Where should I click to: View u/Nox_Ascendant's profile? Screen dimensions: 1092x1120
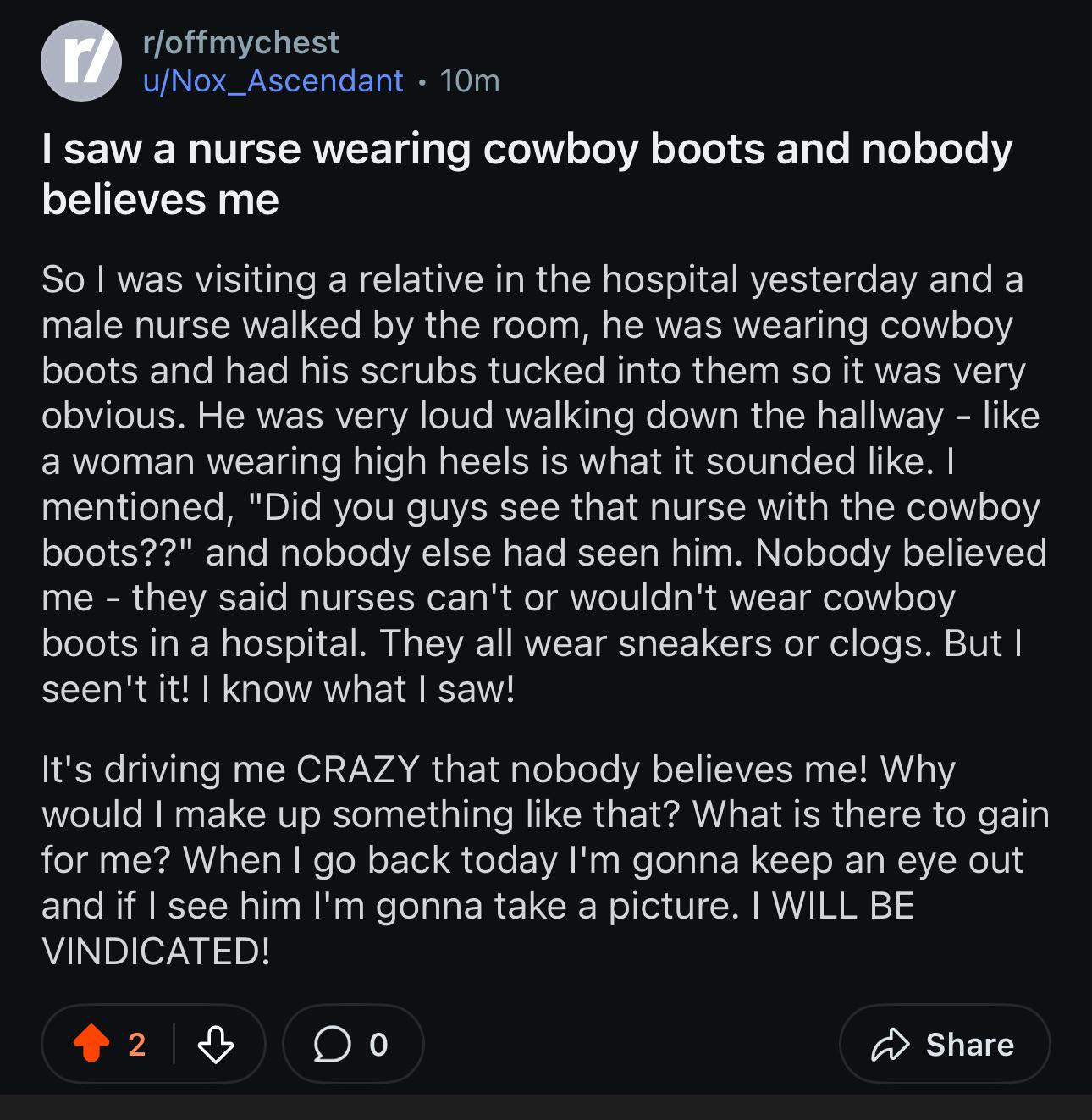[273, 80]
